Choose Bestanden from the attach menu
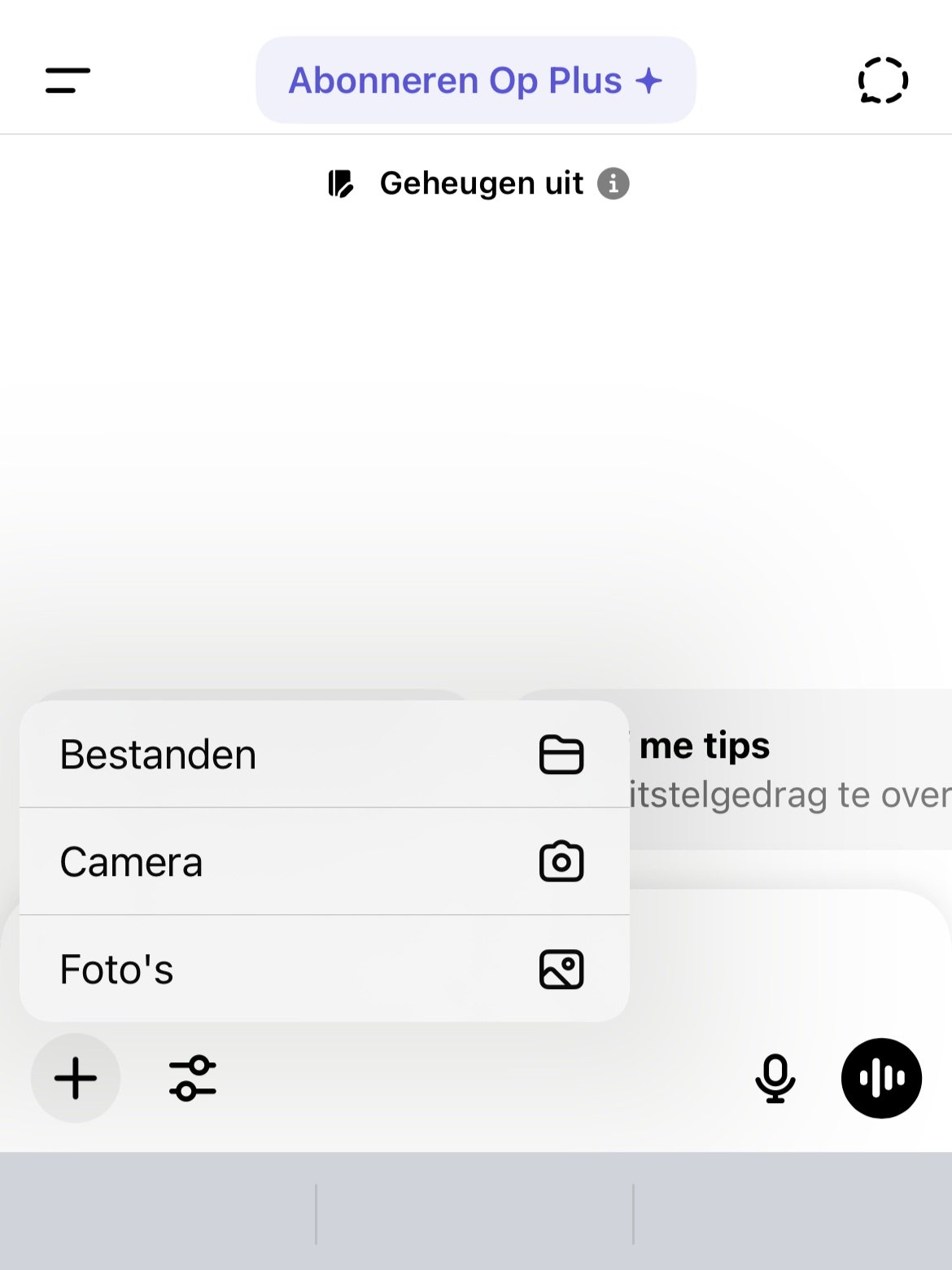The height and width of the screenshot is (1270, 952). coord(325,755)
